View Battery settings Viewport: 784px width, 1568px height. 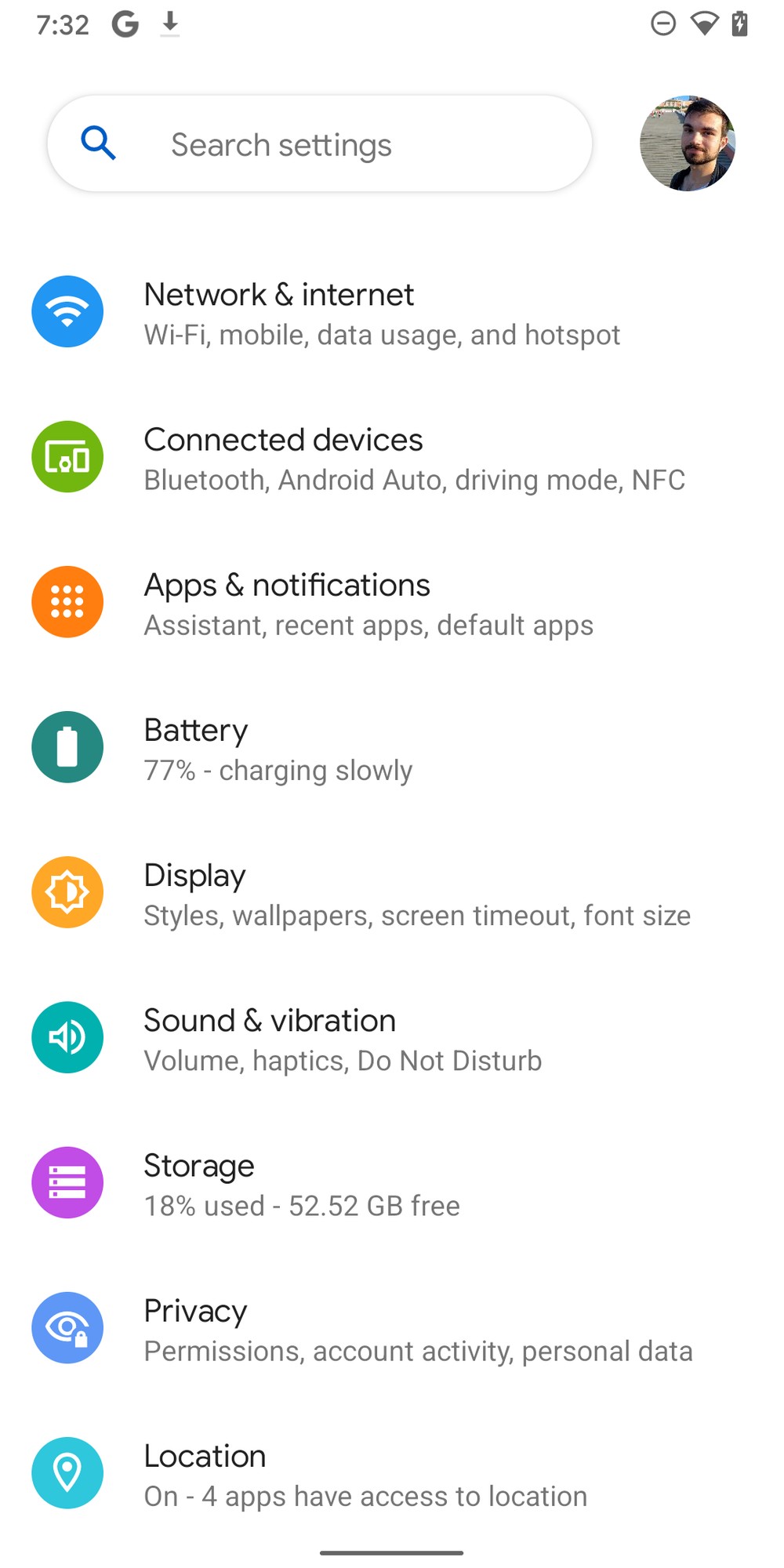click(392, 747)
